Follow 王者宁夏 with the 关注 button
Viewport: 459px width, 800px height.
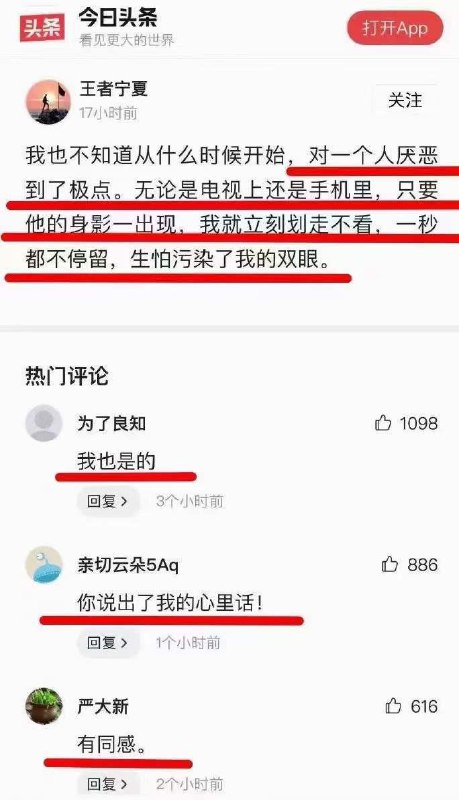pyautogui.click(x=405, y=100)
